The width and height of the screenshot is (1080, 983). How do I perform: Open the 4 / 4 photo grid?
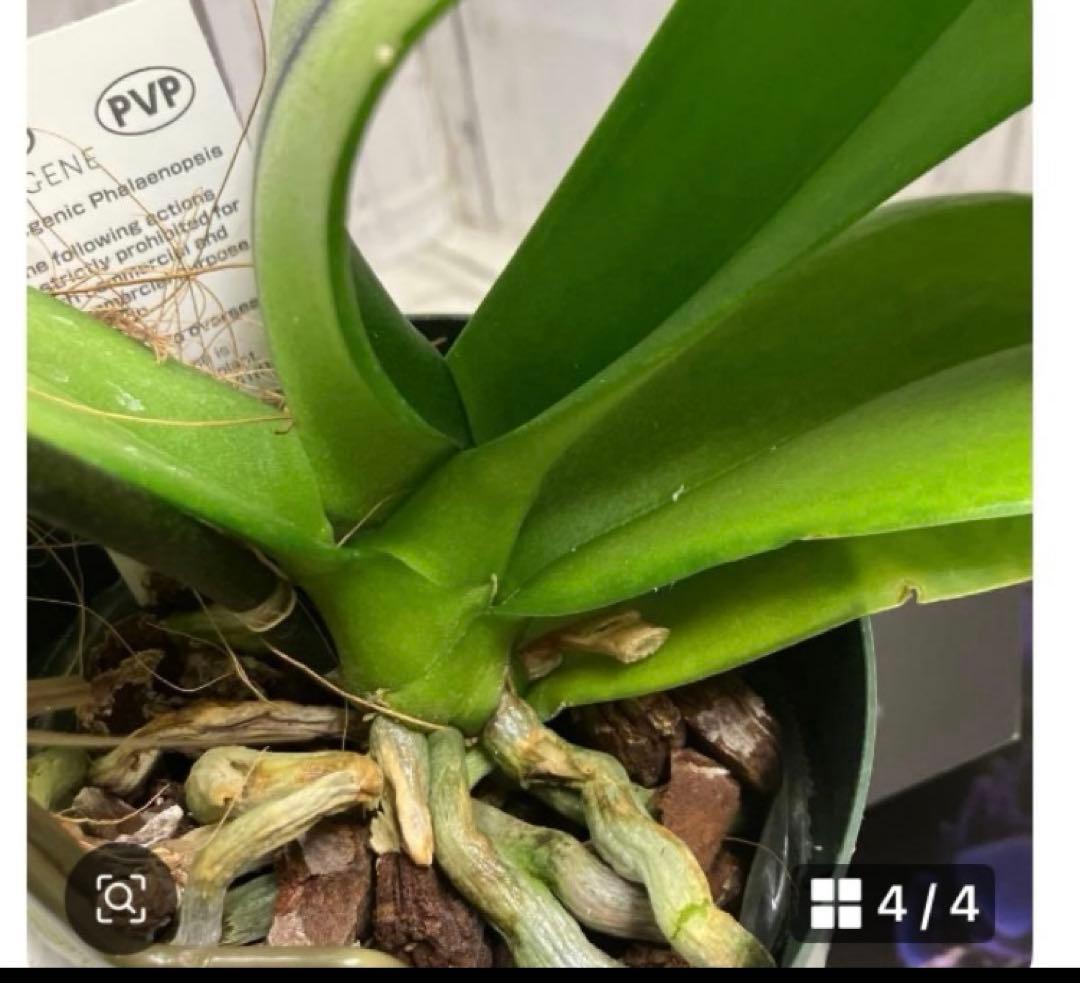[x=893, y=904]
